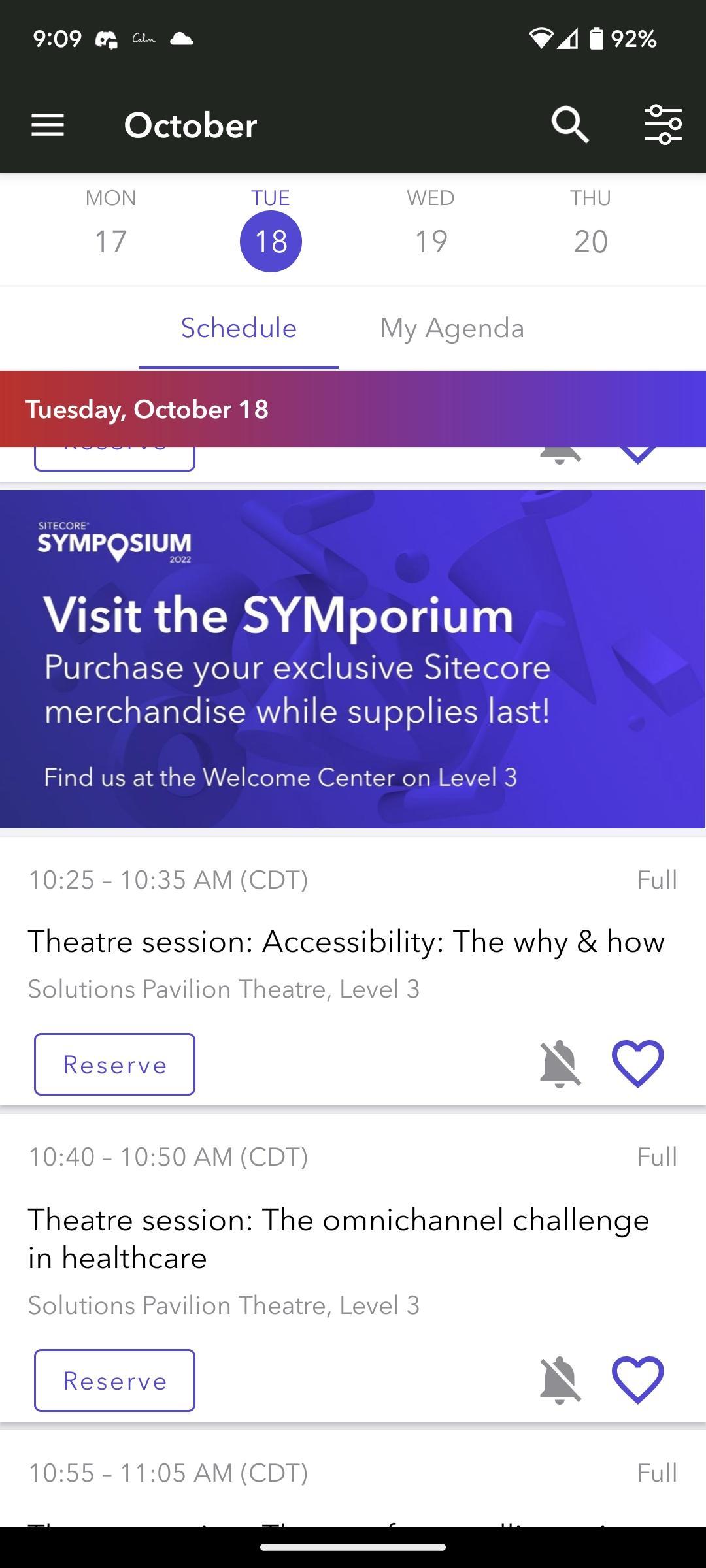Toggle reminder bell for omnichannel healthcare session
The height and width of the screenshot is (1568, 706).
click(560, 1380)
